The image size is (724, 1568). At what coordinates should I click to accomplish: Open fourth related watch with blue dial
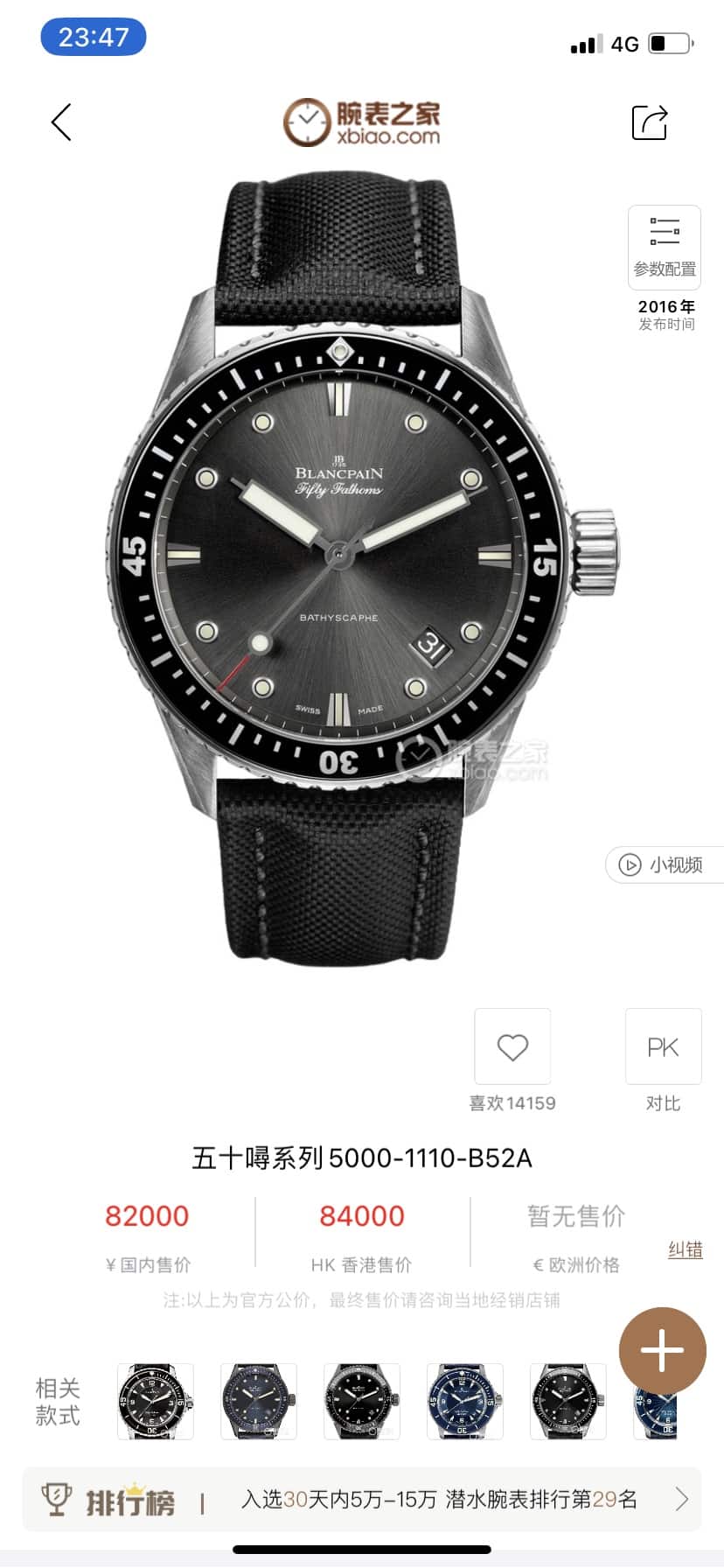[464, 1401]
